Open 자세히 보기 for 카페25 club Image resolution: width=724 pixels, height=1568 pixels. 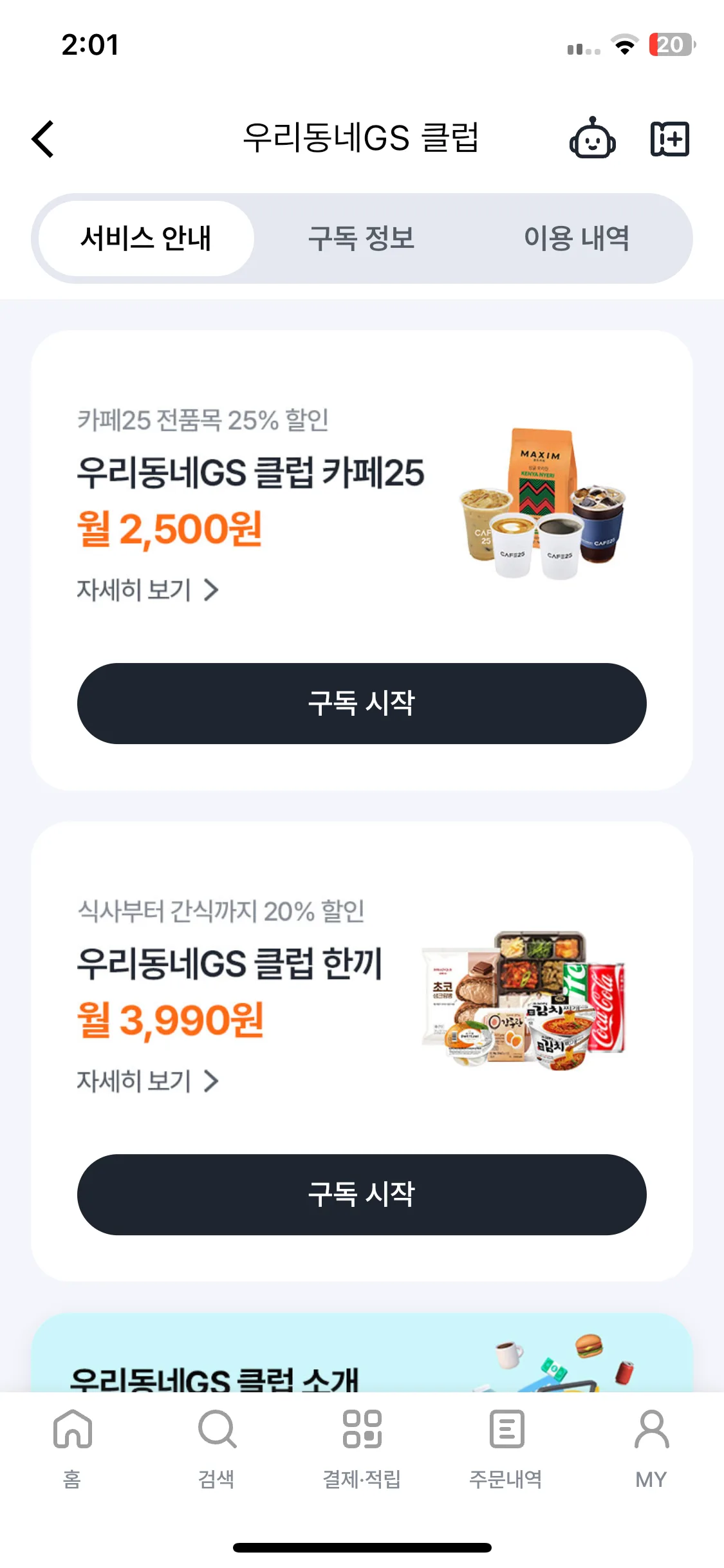pyautogui.click(x=148, y=590)
